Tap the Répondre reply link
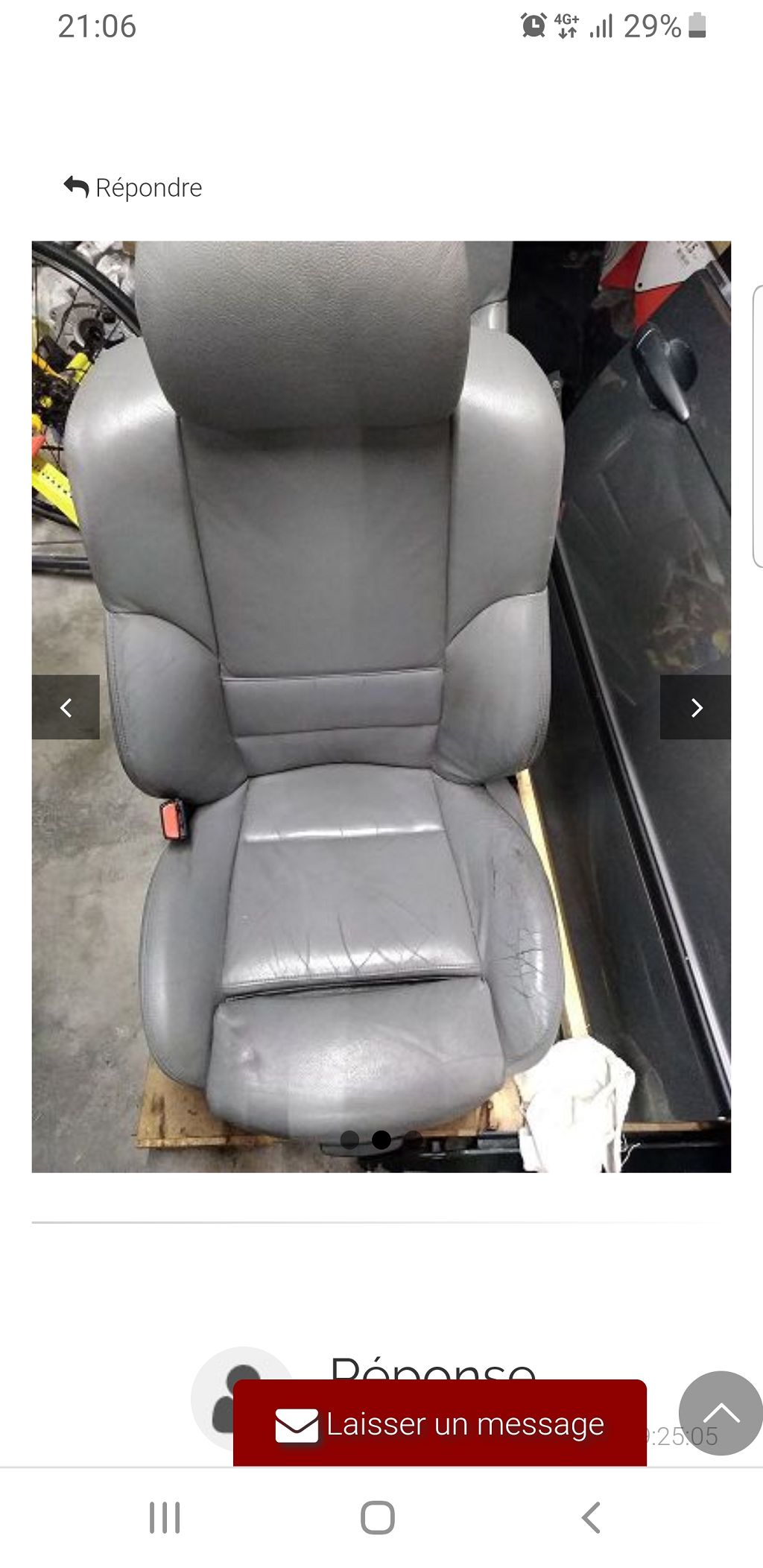The height and width of the screenshot is (1568, 763). coord(134,187)
